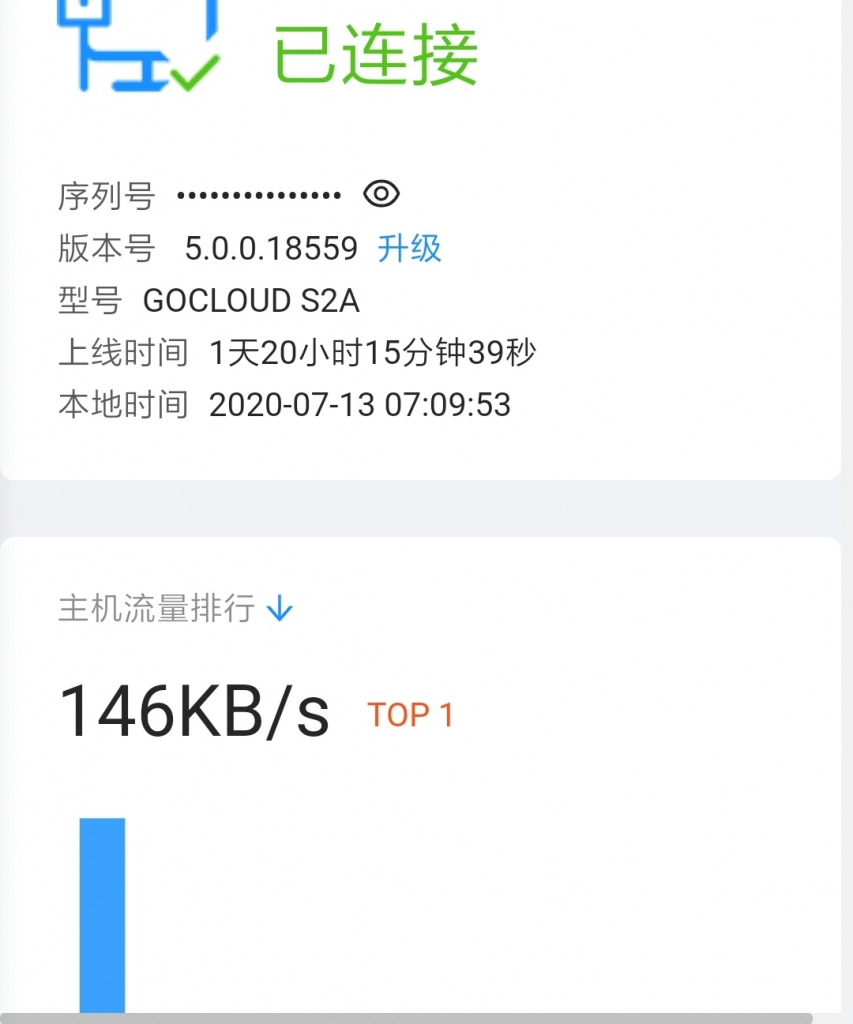The width and height of the screenshot is (853, 1024).
Task: Reveal the hidden serial number
Action: [x=381, y=194]
